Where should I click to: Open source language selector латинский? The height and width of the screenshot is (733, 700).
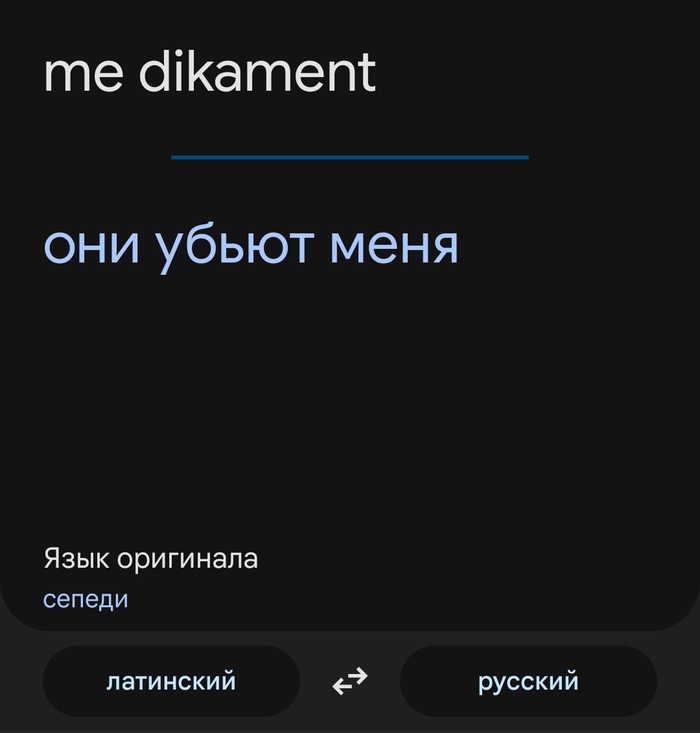(x=171, y=681)
